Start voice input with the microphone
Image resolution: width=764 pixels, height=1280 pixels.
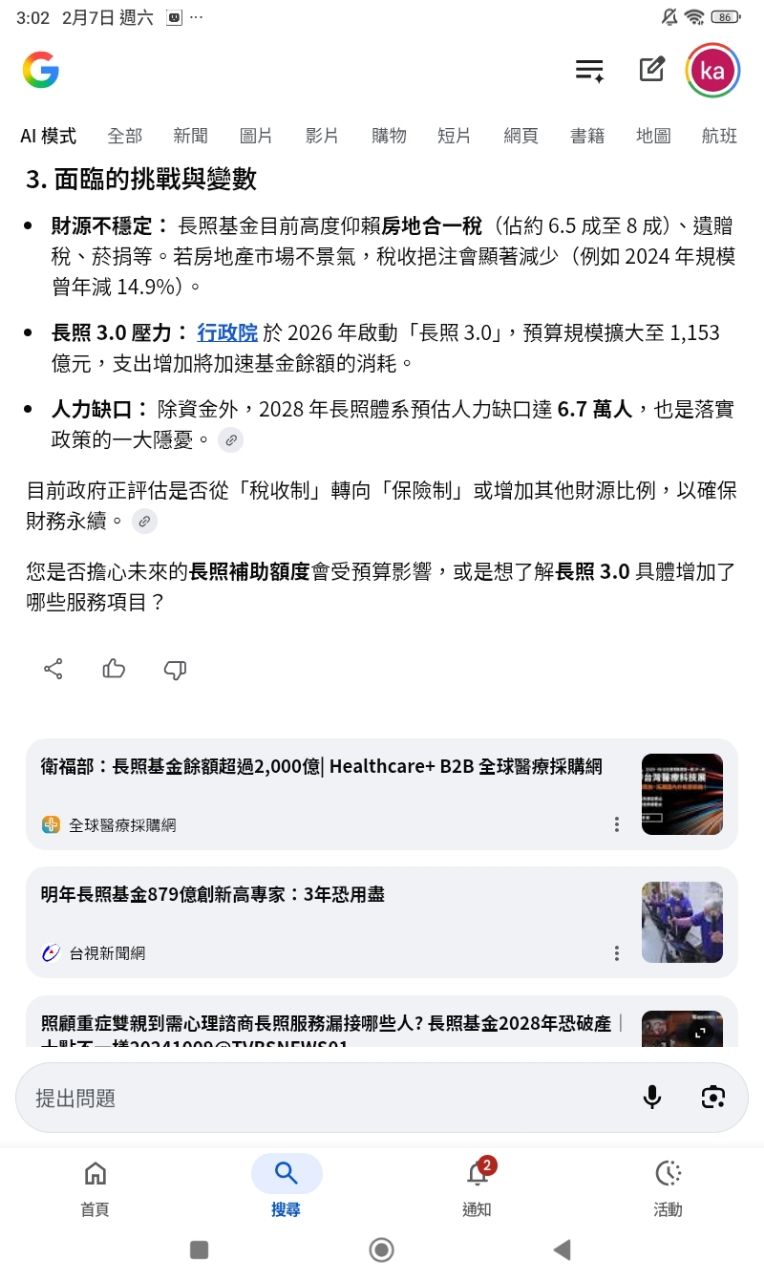pos(652,1097)
